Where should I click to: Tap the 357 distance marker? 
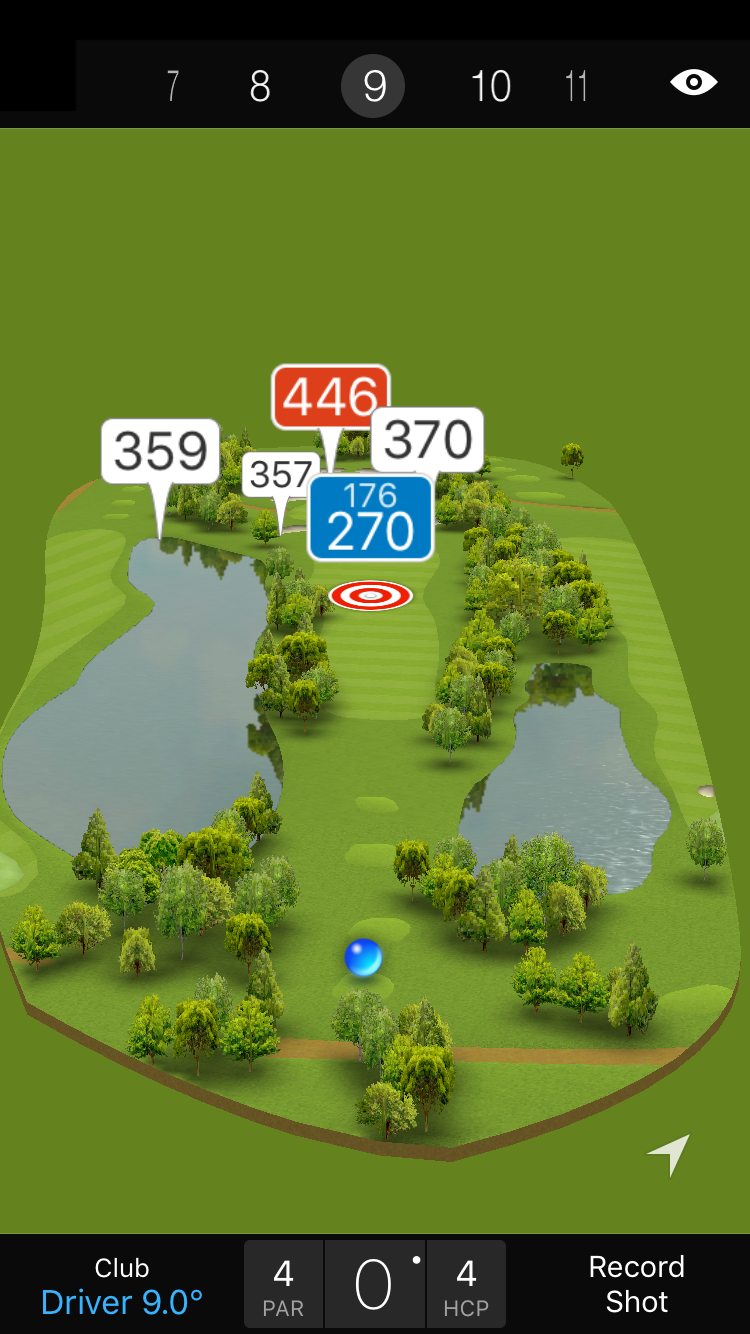click(279, 474)
